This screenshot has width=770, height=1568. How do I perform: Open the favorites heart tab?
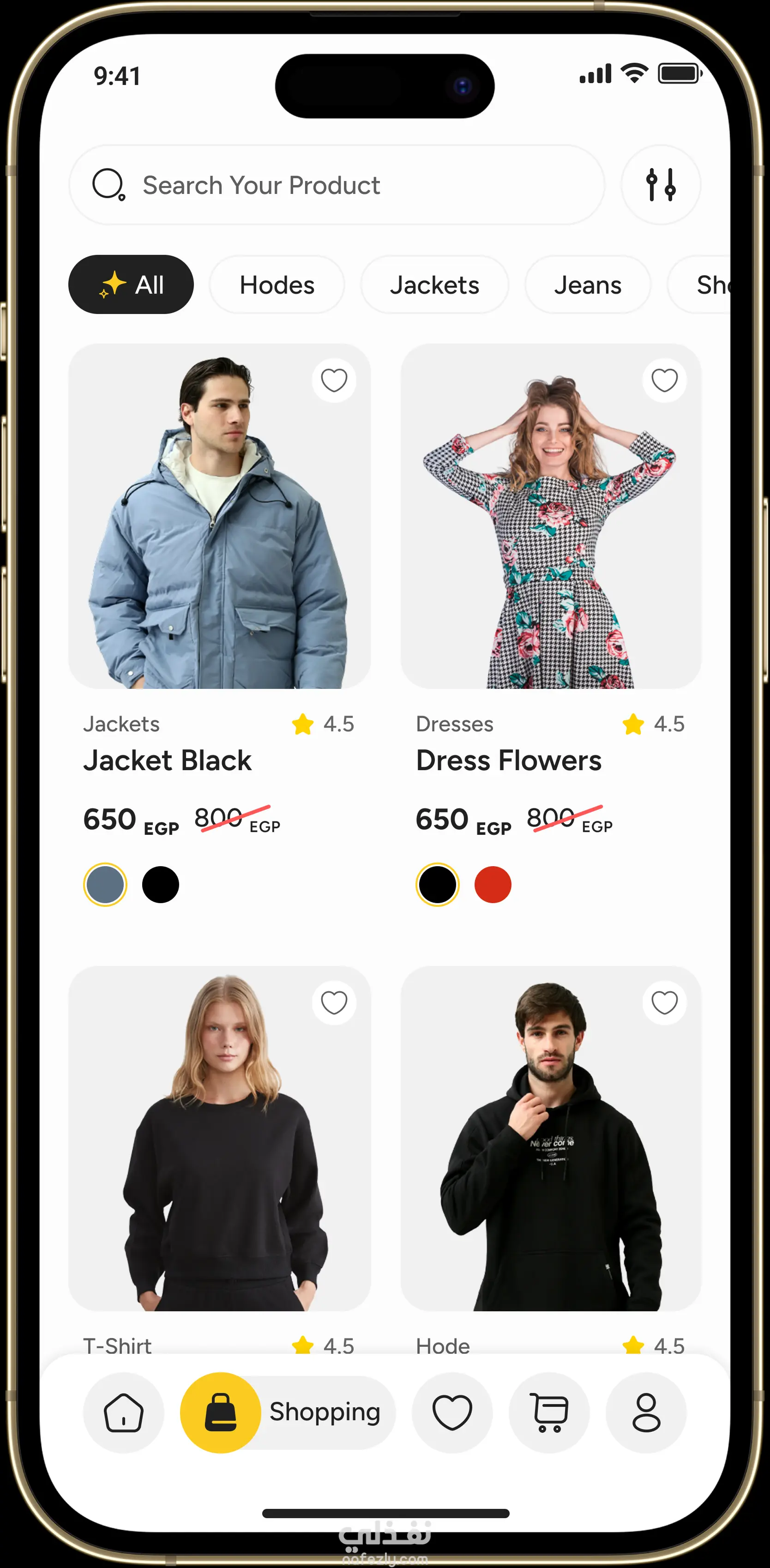(452, 1412)
